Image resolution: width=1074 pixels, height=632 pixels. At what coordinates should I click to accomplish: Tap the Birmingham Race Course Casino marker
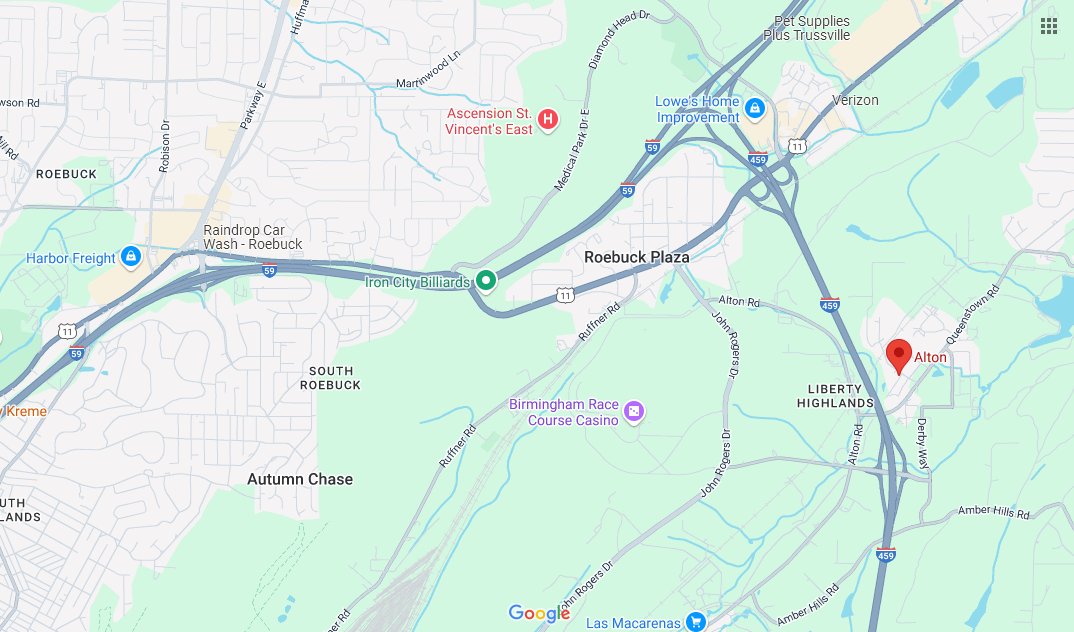[633, 411]
